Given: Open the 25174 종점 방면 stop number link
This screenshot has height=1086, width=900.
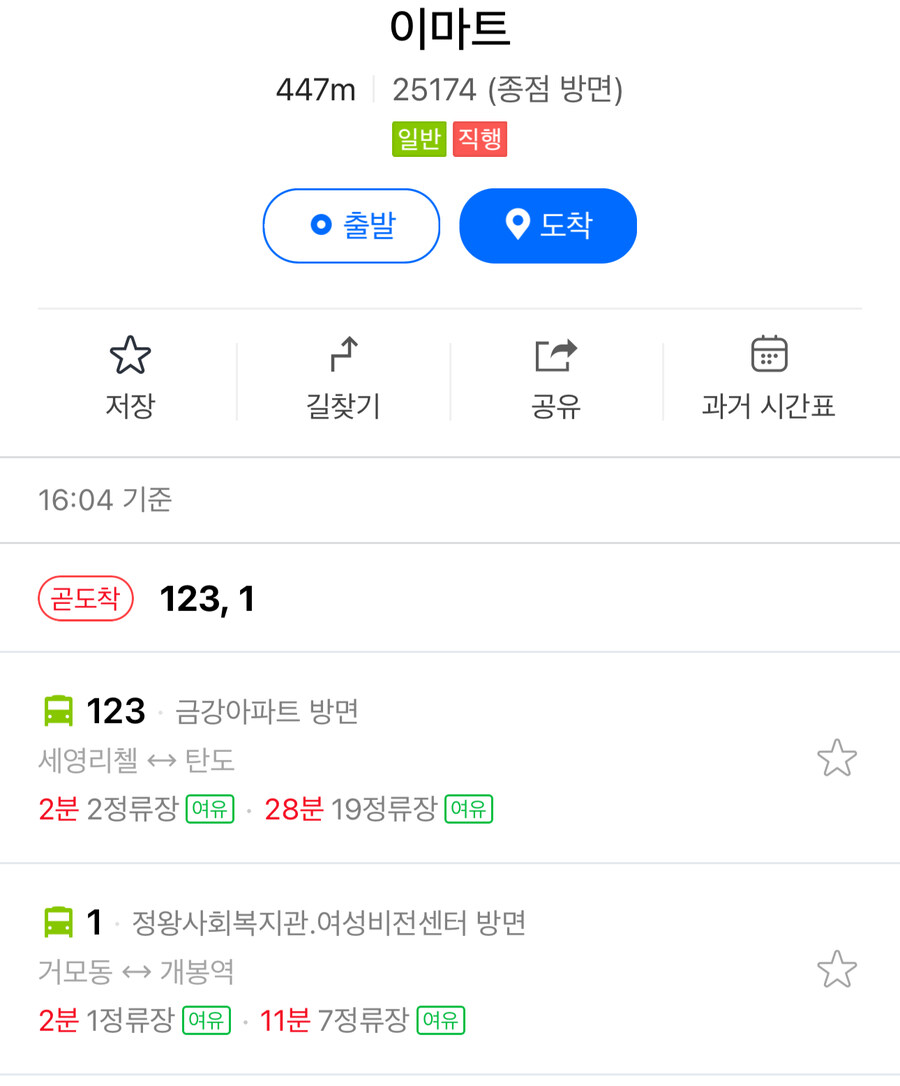Looking at the screenshot, I should (x=510, y=89).
